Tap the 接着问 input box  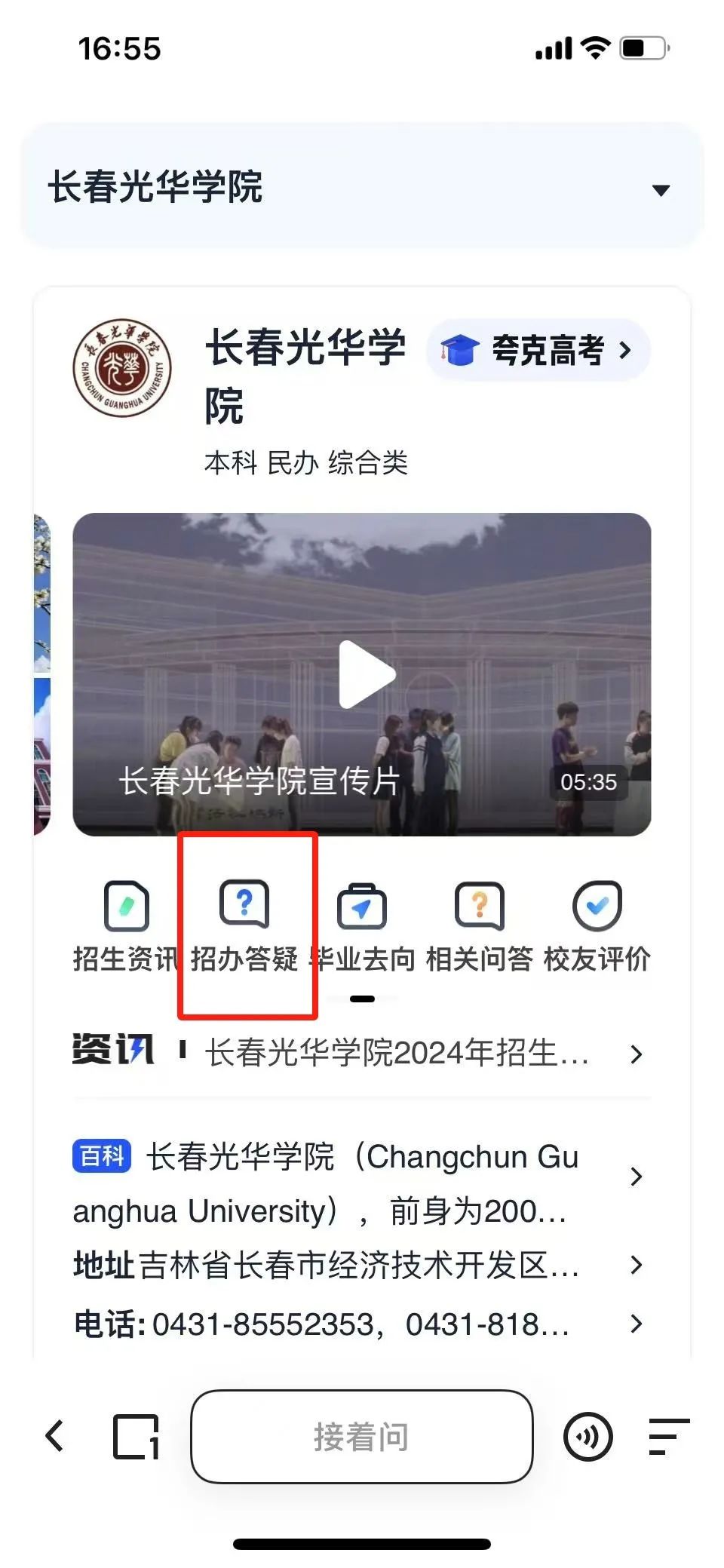coord(362,1436)
